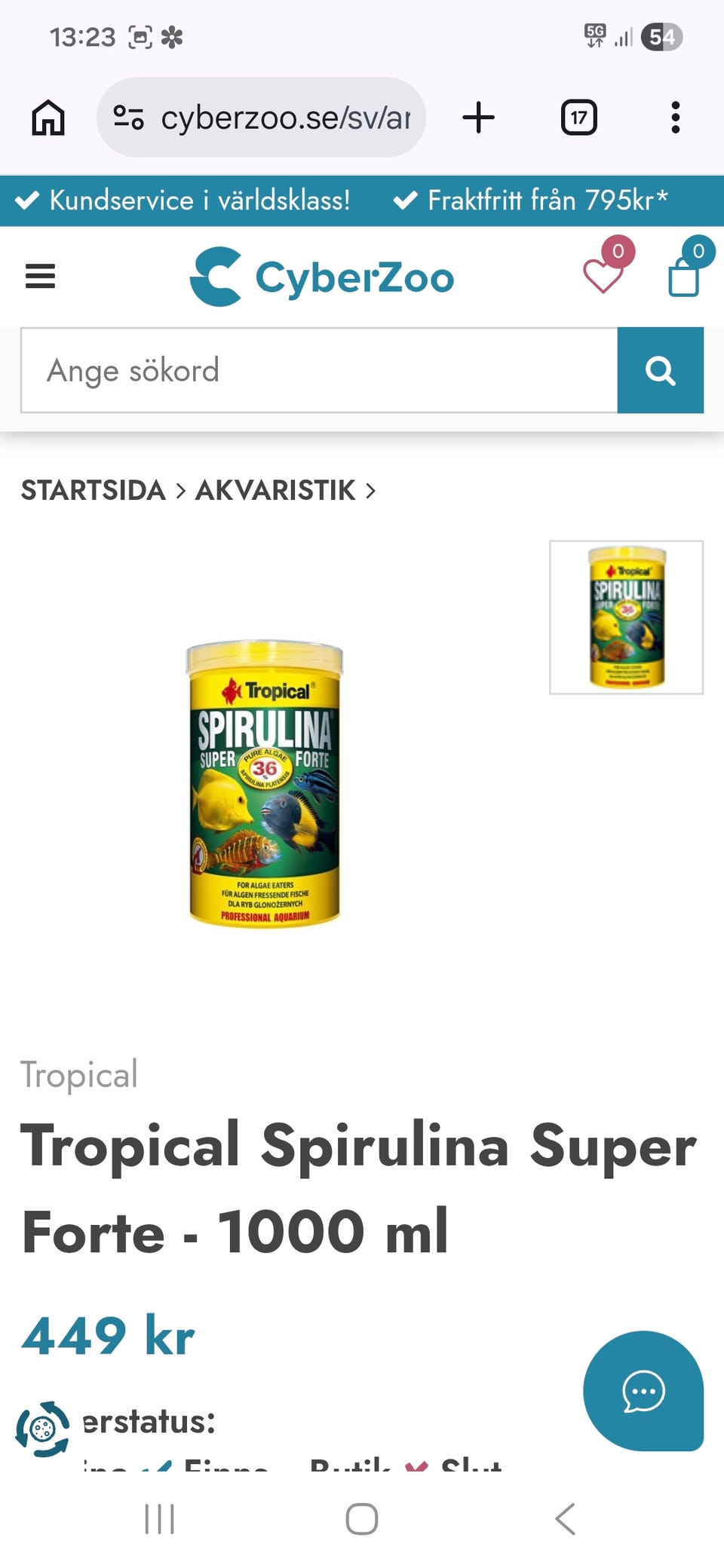Open the hamburger navigation menu

pos(40,276)
